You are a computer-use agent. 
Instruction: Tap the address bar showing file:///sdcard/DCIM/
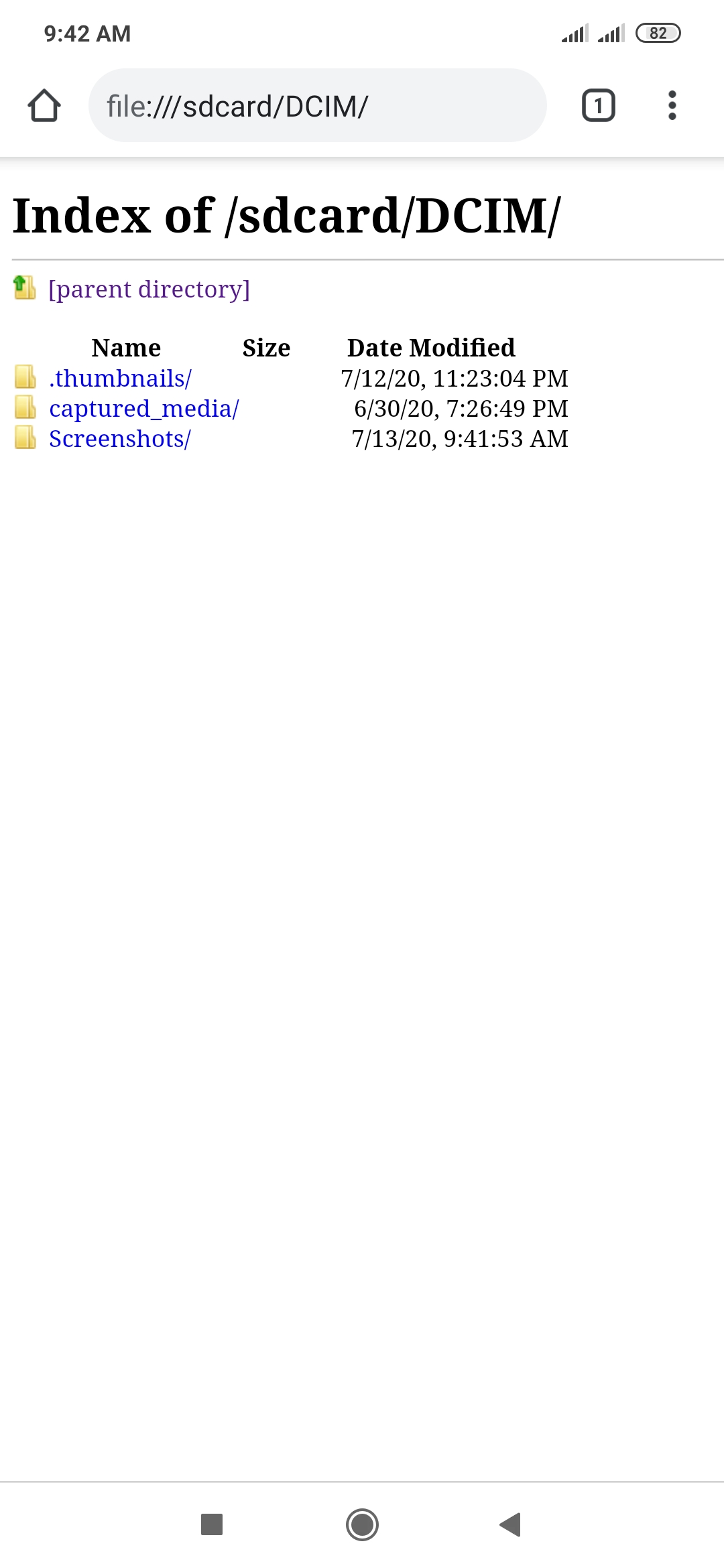click(x=317, y=106)
